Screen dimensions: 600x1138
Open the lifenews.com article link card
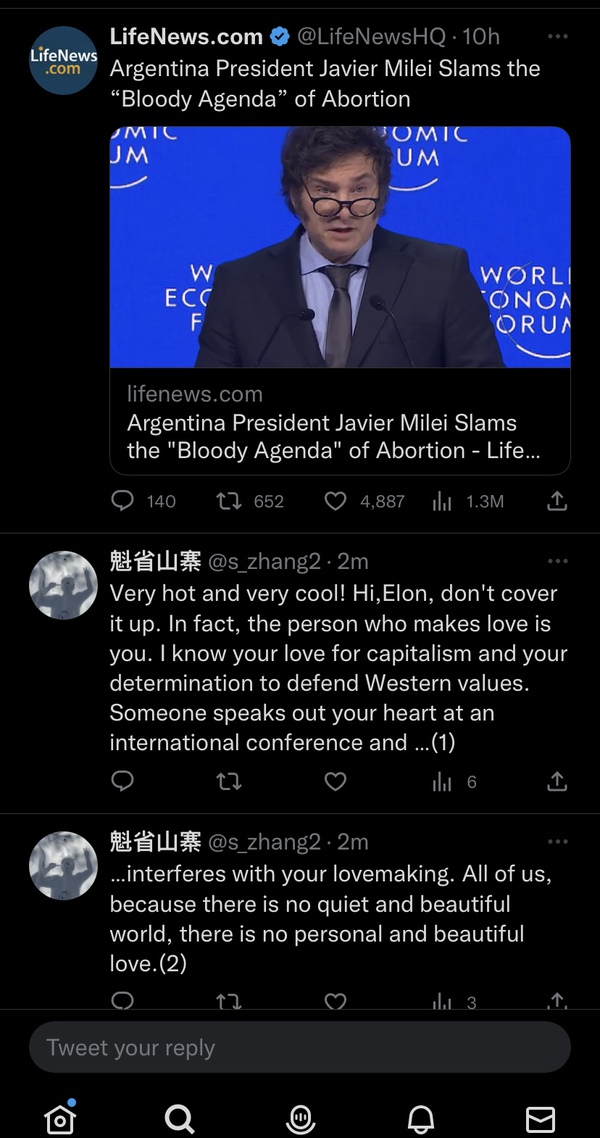tap(340, 300)
